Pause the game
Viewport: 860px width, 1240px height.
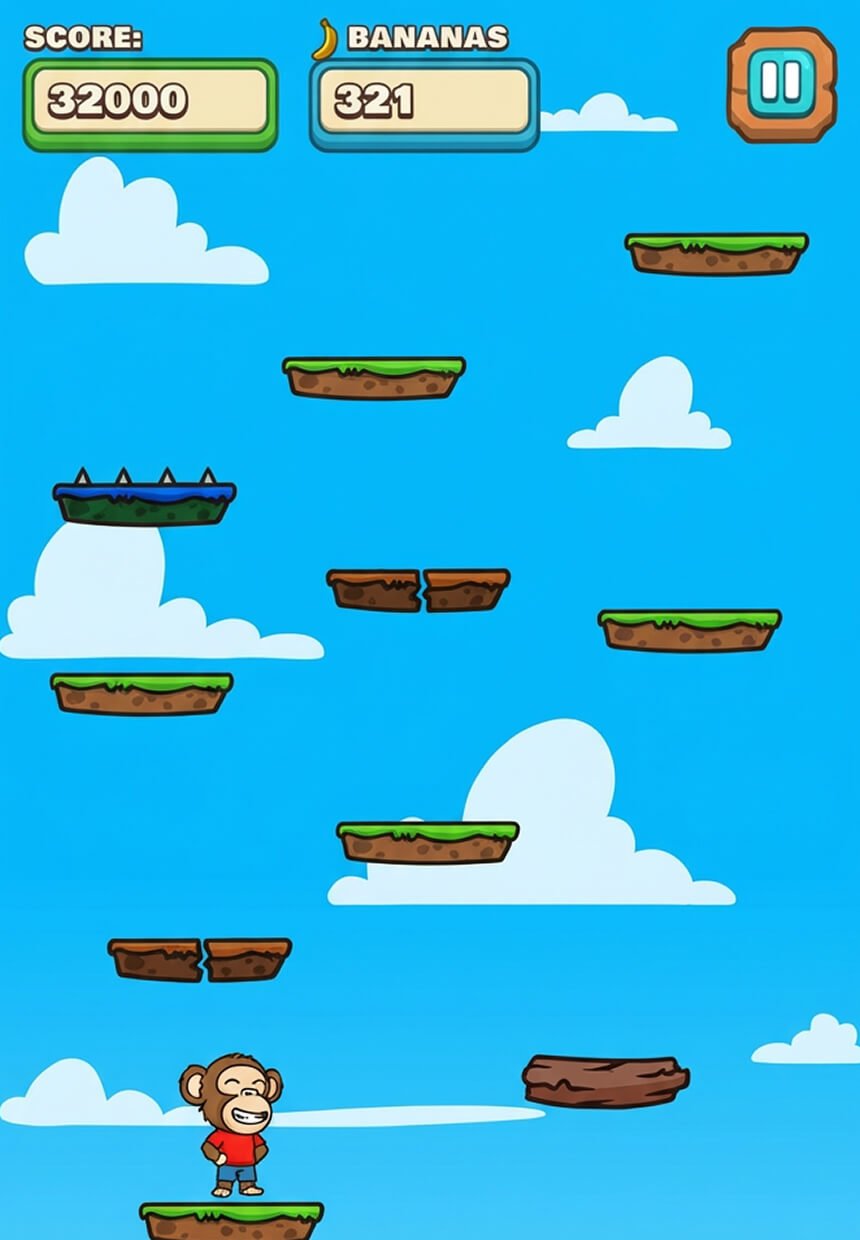click(x=781, y=84)
